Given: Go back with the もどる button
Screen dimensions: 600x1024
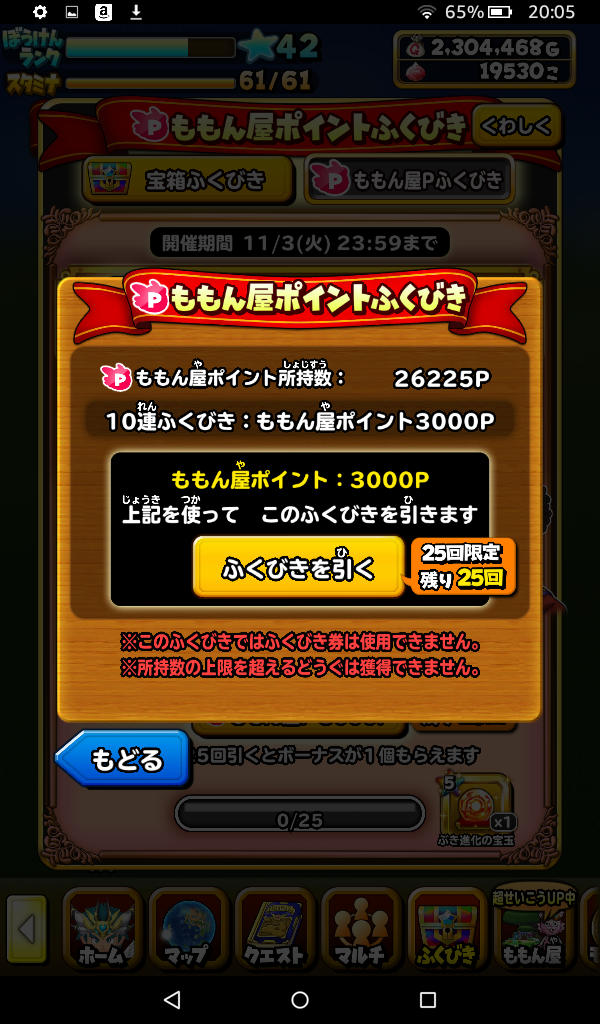Looking at the screenshot, I should [122, 759].
